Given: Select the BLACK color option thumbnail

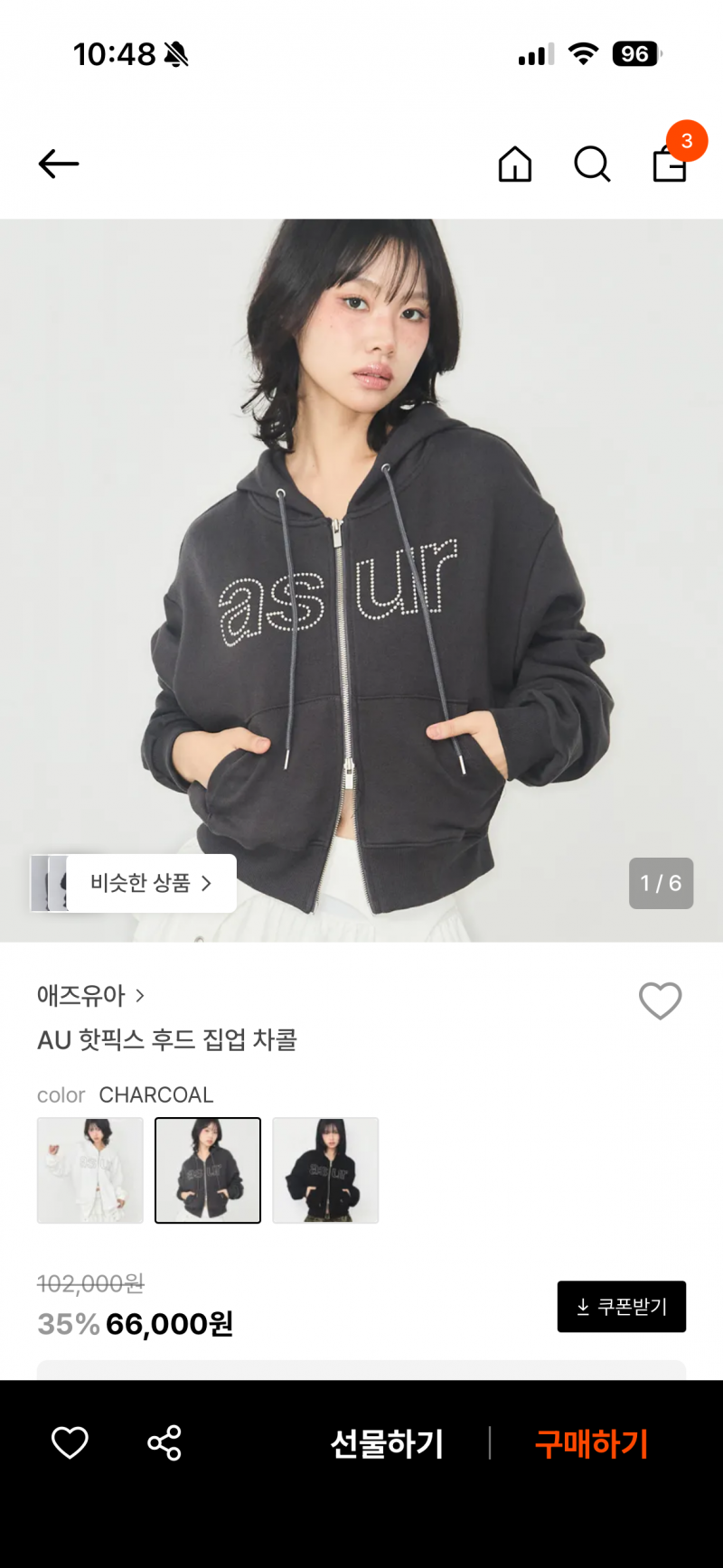Looking at the screenshot, I should click(x=325, y=1170).
